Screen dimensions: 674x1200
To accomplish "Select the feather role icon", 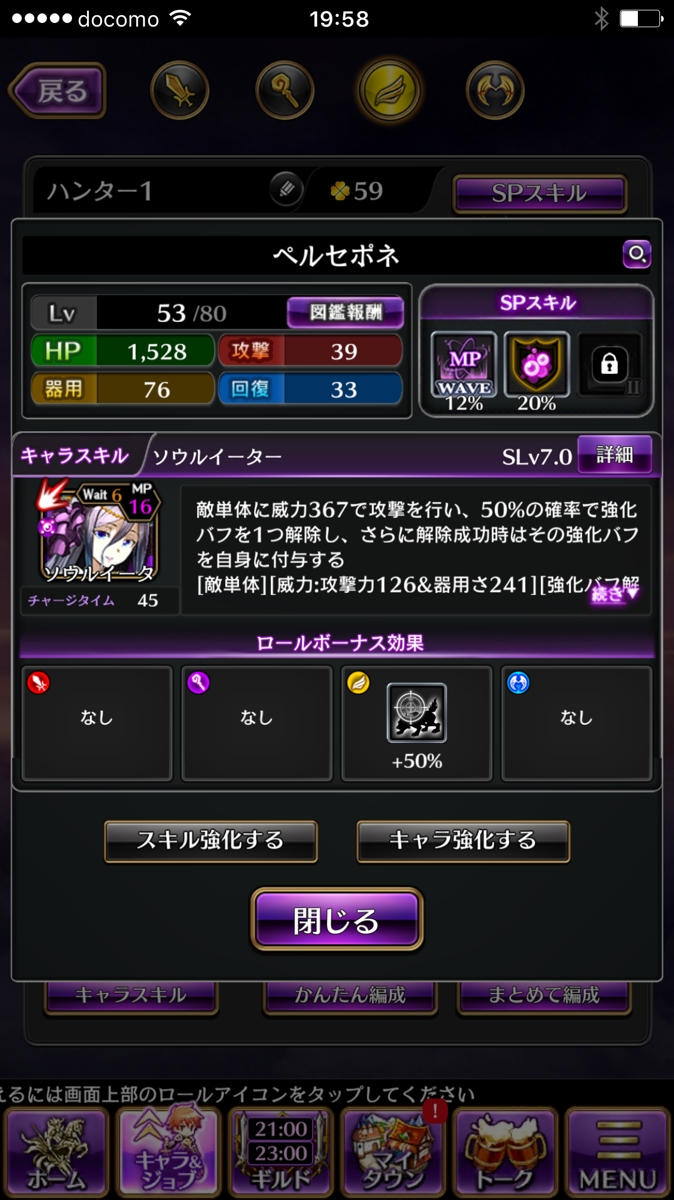I will [x=389, y=91].
